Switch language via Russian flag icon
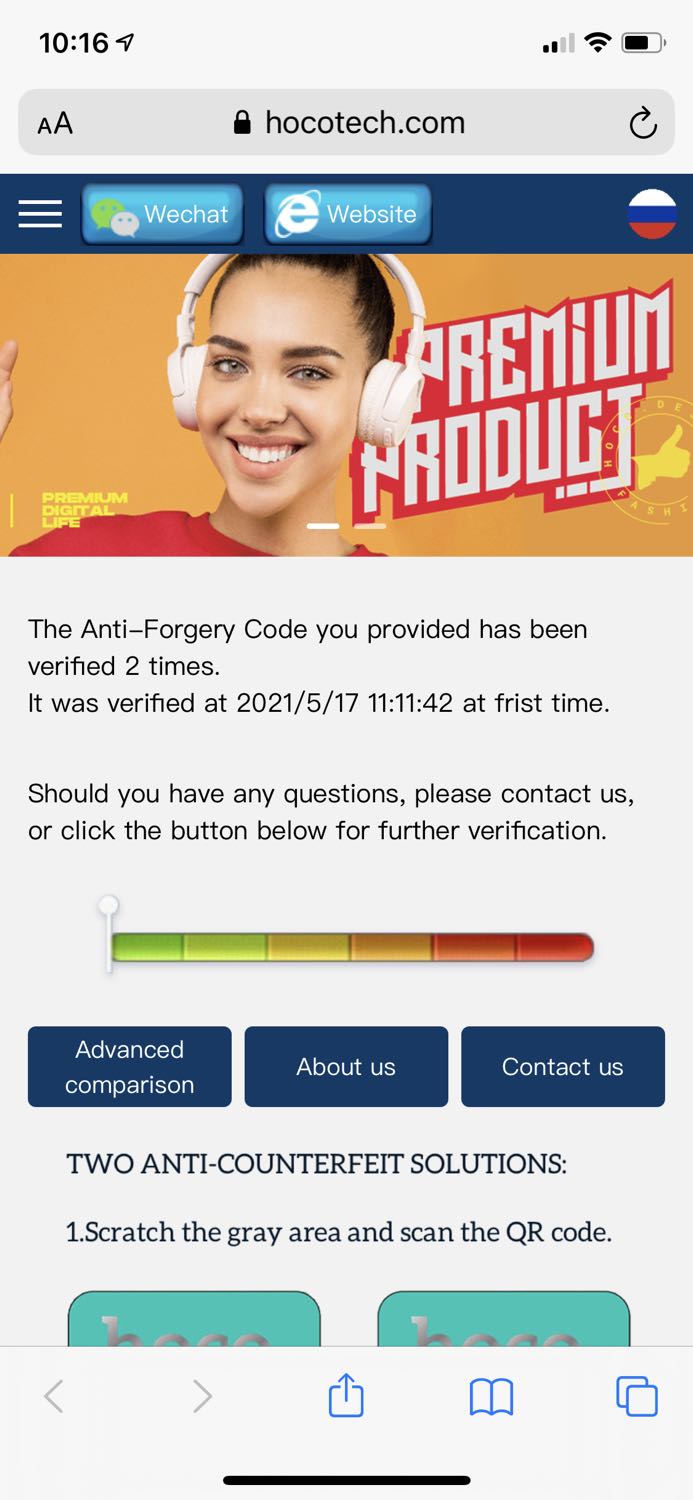693x1500 pixels. [652, 214]
